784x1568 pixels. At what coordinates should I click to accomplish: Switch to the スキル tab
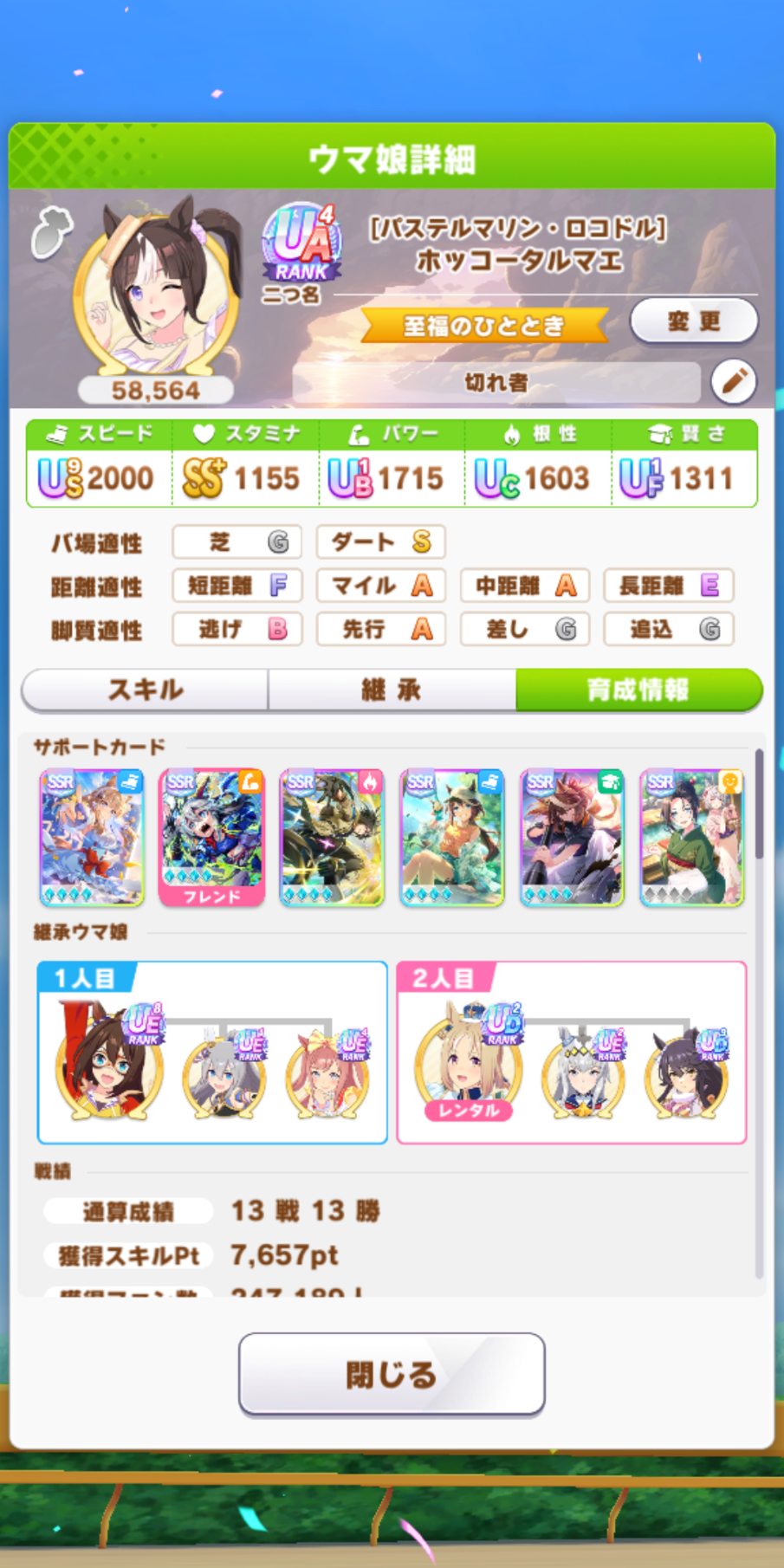(x=145, y=690)
